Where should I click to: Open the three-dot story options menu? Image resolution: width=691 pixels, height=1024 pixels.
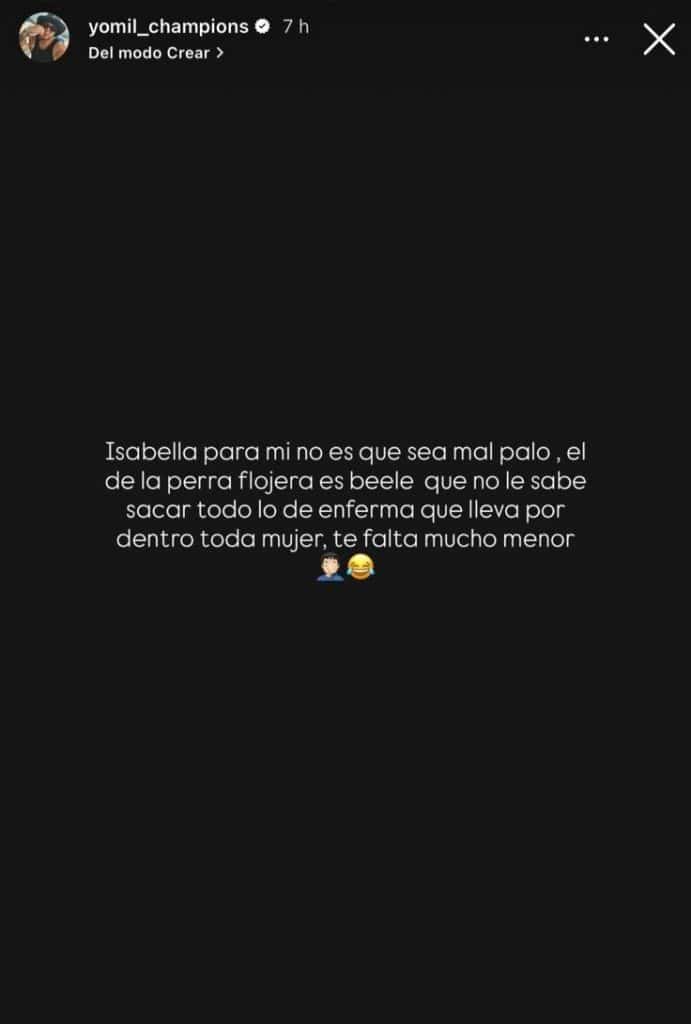tap(597, 39)
